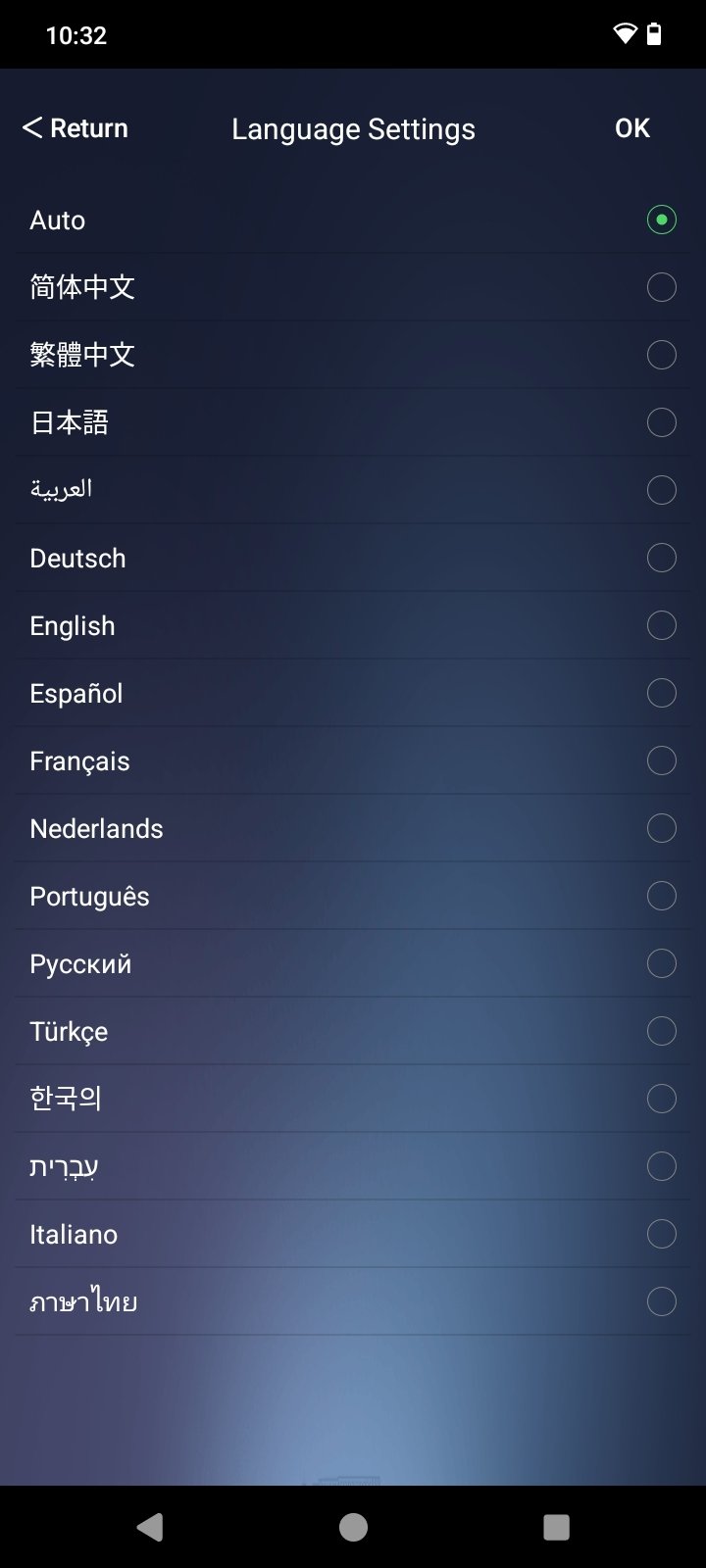
Task: Choose Português from the list
Action: (x=661, y=896)
